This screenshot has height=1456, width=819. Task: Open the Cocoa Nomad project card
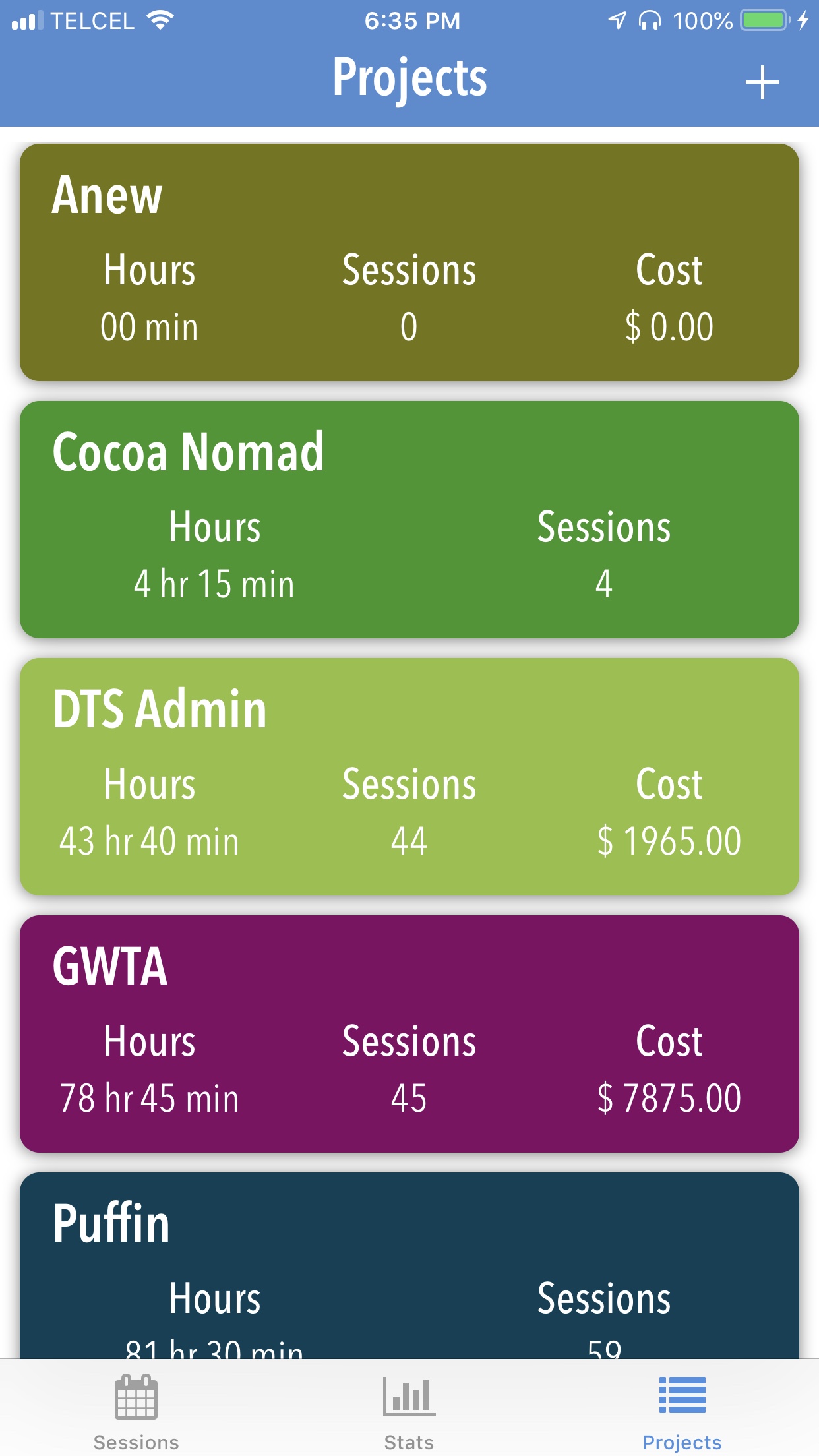409,519
